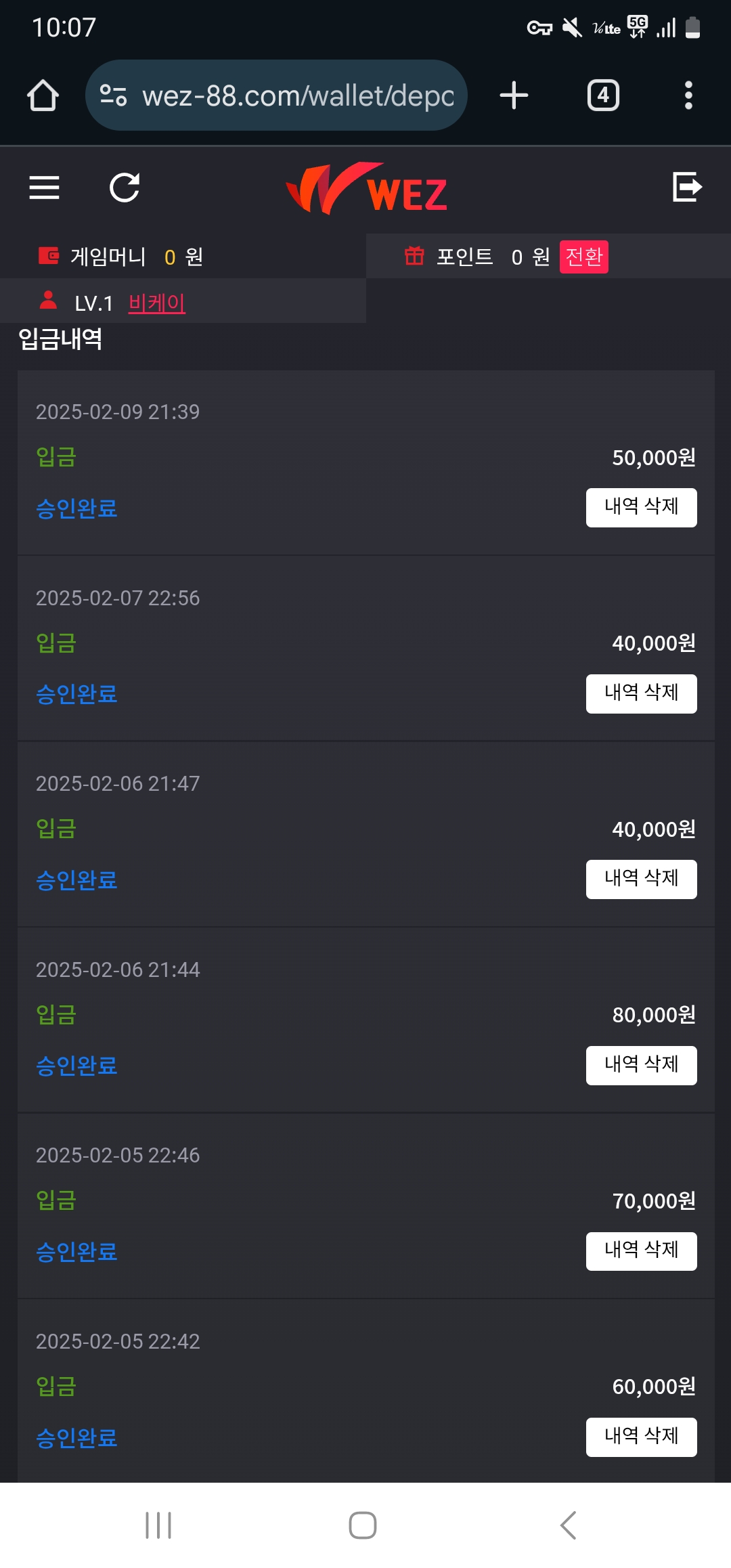Screen dimensions: 731x1568
Task: Delete the 2025-02-06 21:47 deposit record
Action: (x=641, y=879)
